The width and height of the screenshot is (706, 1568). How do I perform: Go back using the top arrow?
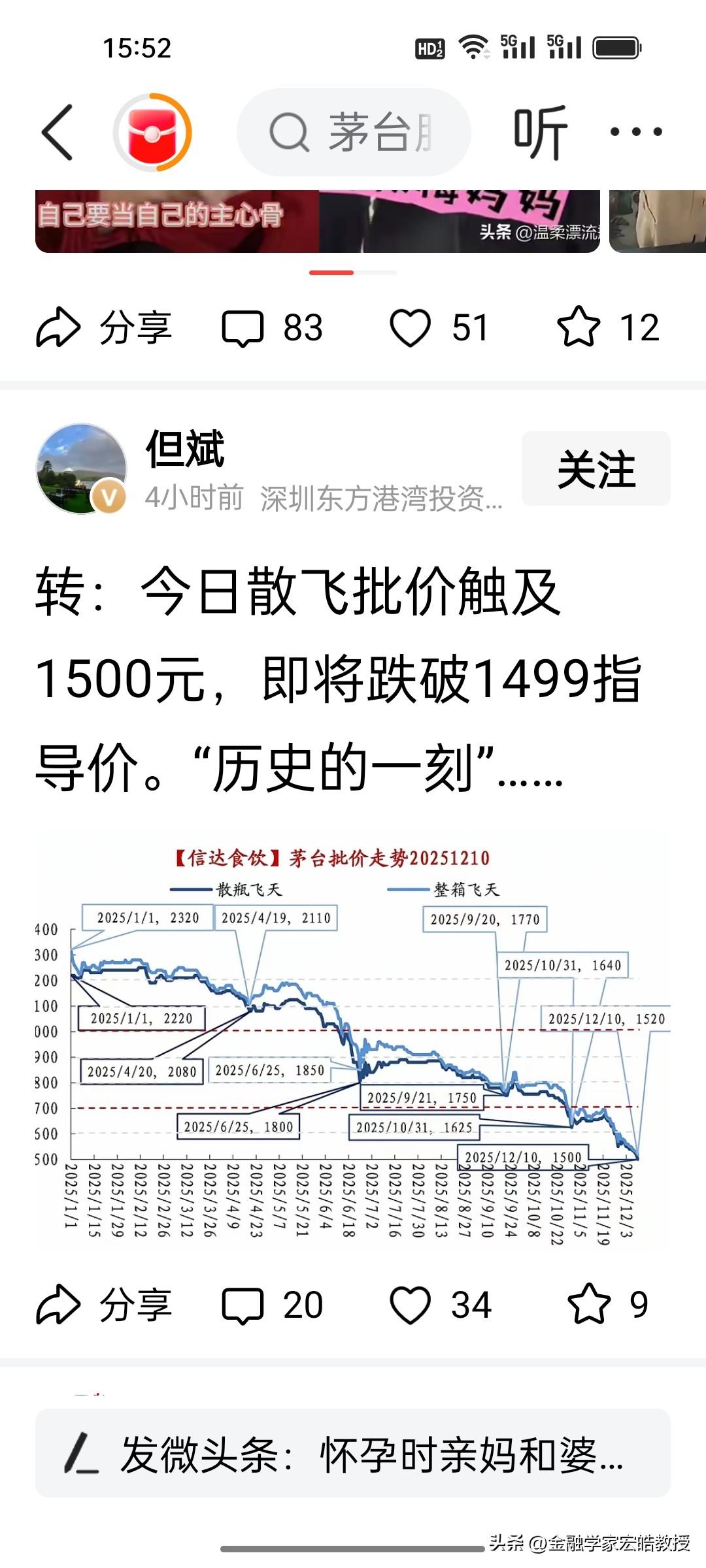pyautogui.click(x=58, y=132)
